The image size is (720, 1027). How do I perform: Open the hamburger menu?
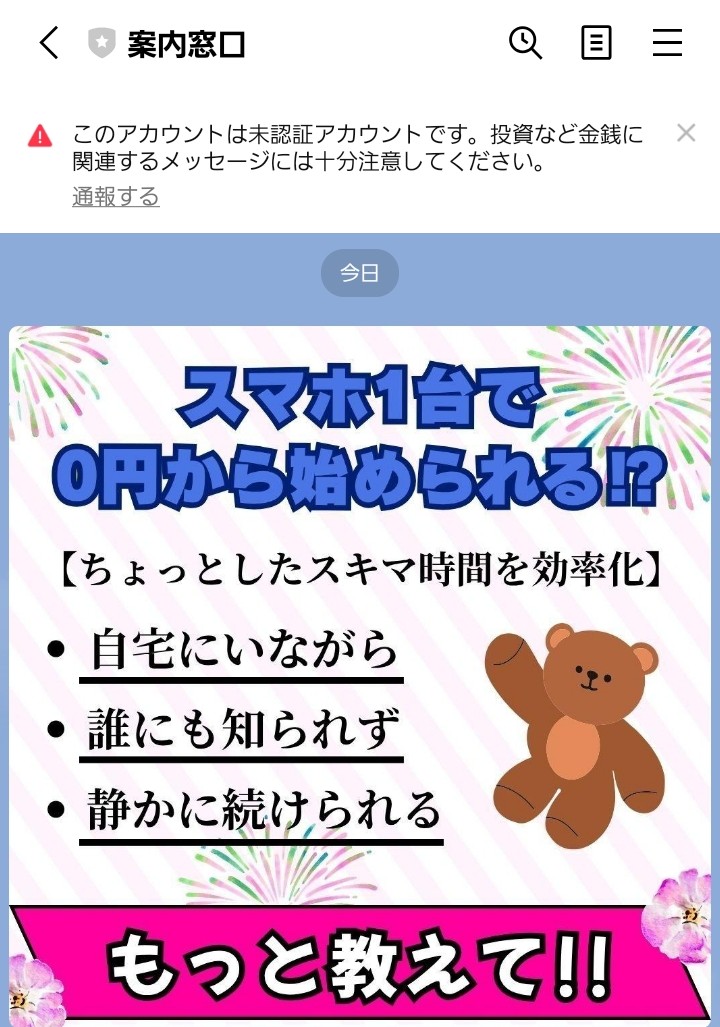667,43
